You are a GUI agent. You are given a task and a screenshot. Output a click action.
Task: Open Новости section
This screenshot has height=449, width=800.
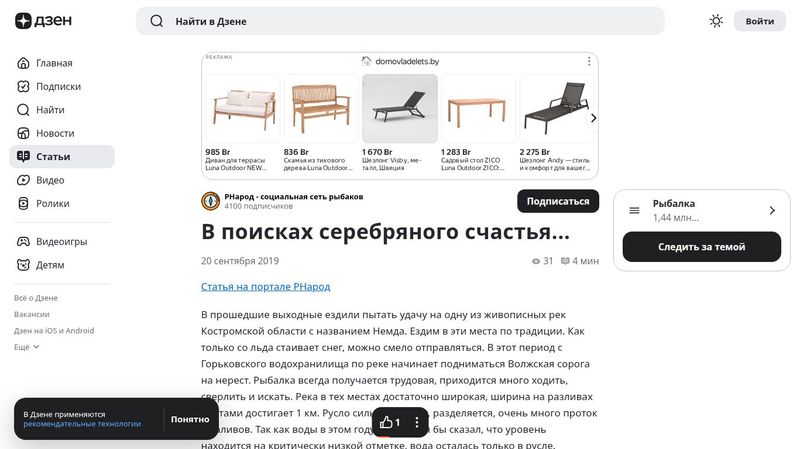[55, 133]
